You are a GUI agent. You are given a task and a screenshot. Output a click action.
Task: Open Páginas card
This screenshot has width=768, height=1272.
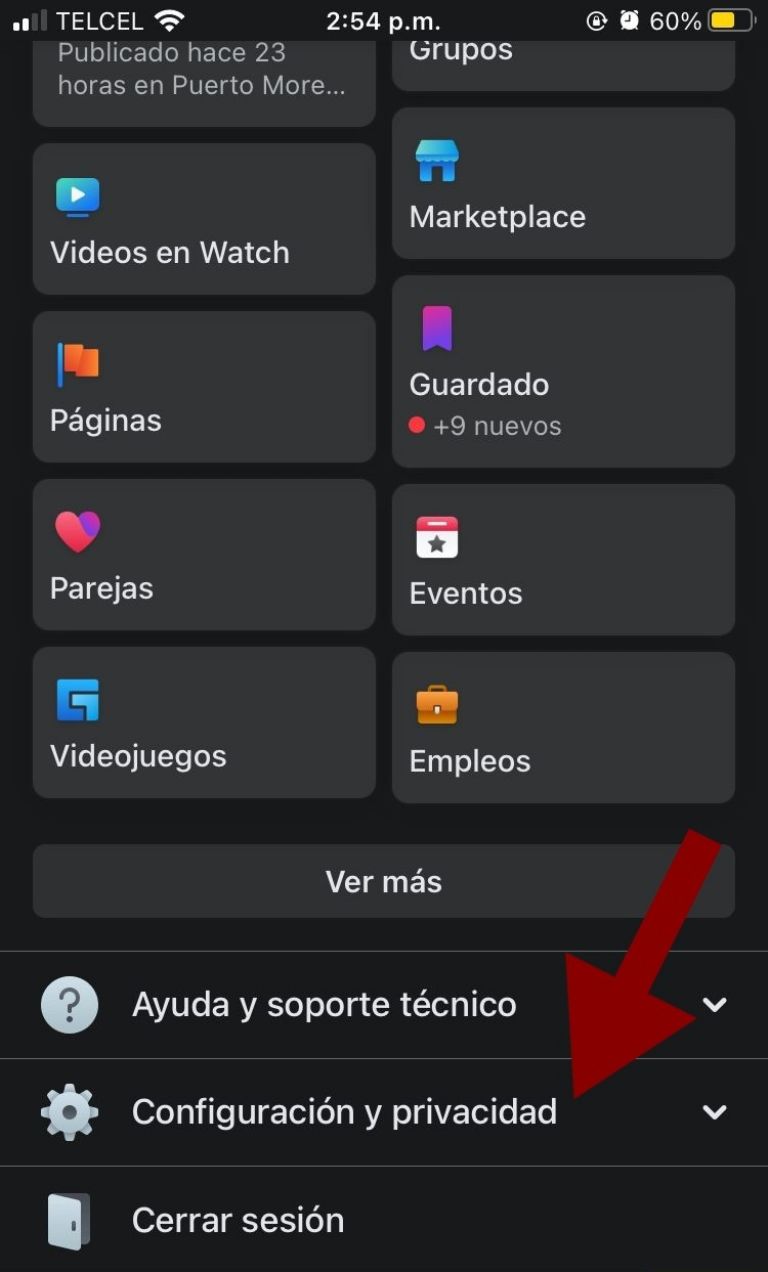204,387
